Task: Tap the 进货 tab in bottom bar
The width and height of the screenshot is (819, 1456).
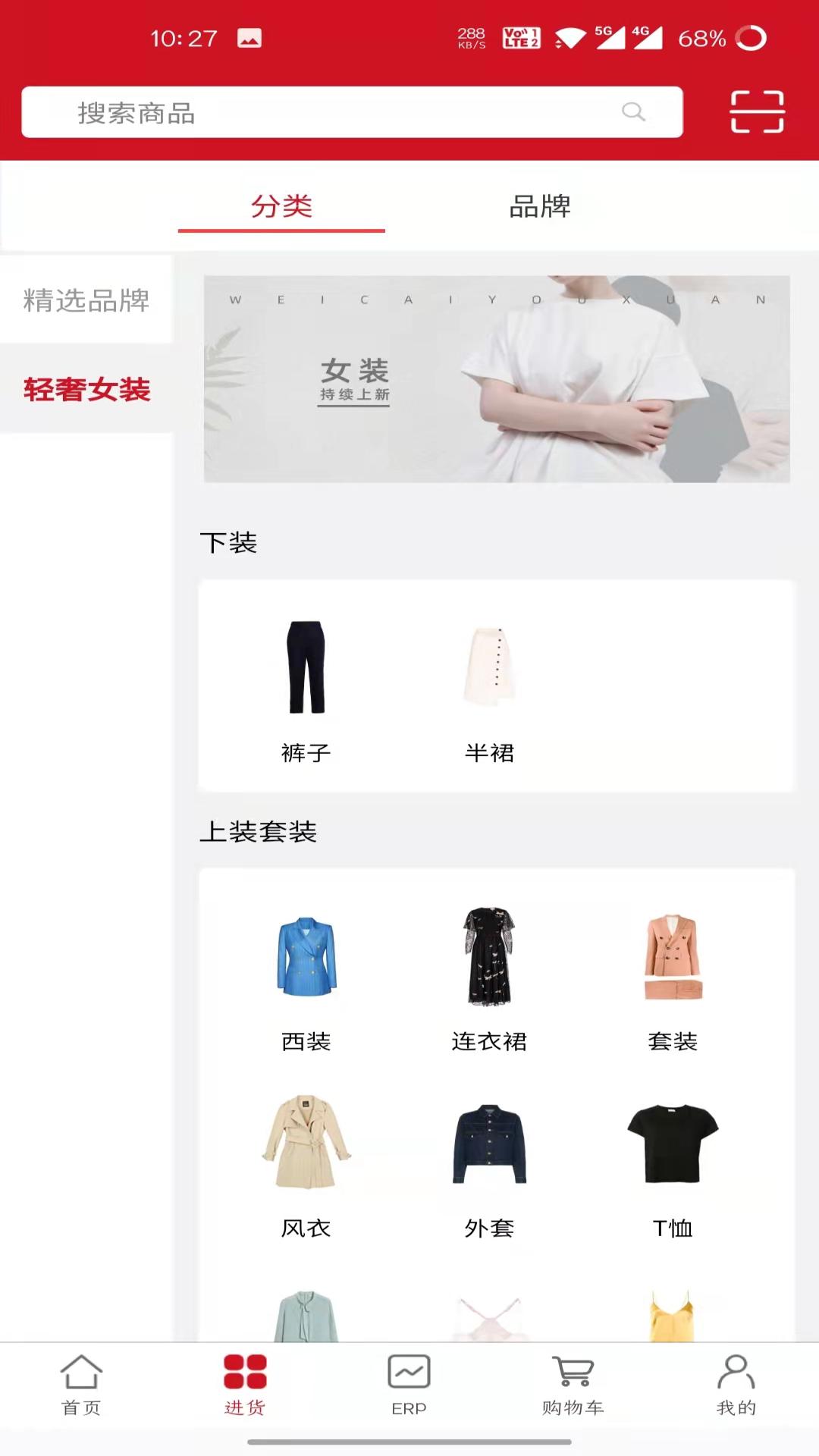Action: click(245, 1386)
